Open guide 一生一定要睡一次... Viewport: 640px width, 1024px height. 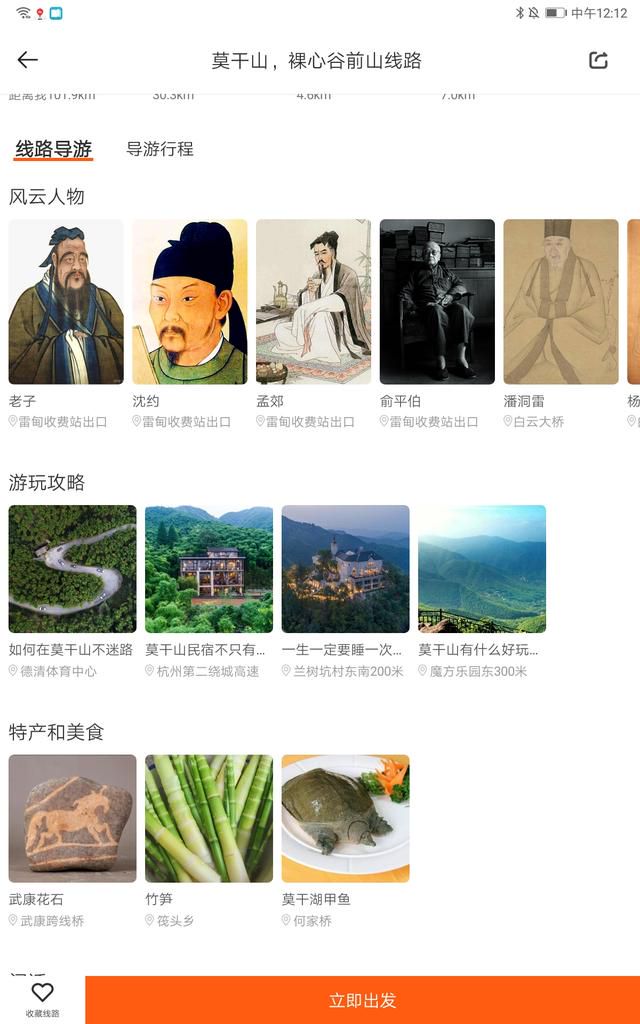(x=345, y=592)
